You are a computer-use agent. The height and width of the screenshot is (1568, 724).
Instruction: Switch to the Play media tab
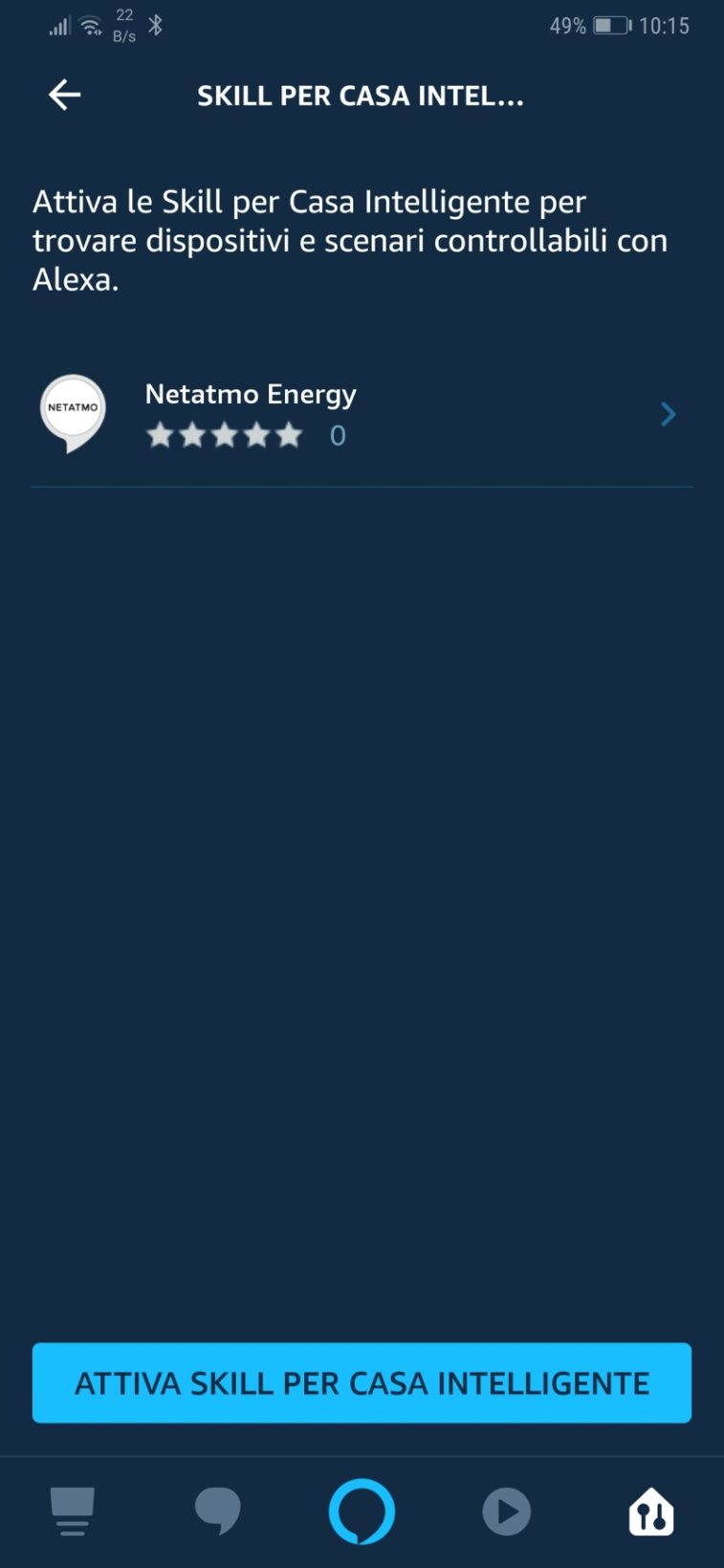click(506, 1512)
